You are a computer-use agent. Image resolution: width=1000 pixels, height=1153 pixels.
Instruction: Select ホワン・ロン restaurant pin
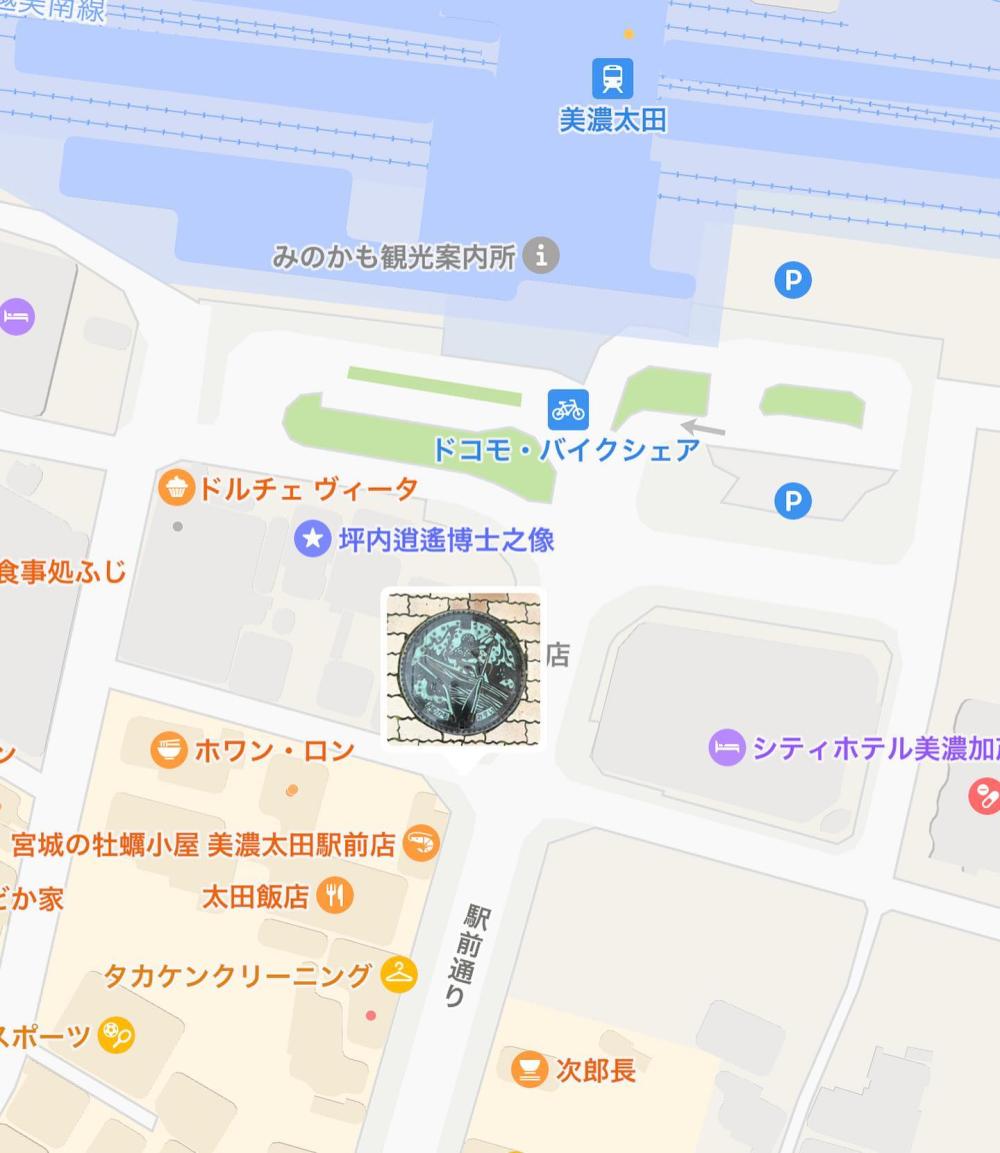point(169,749)
